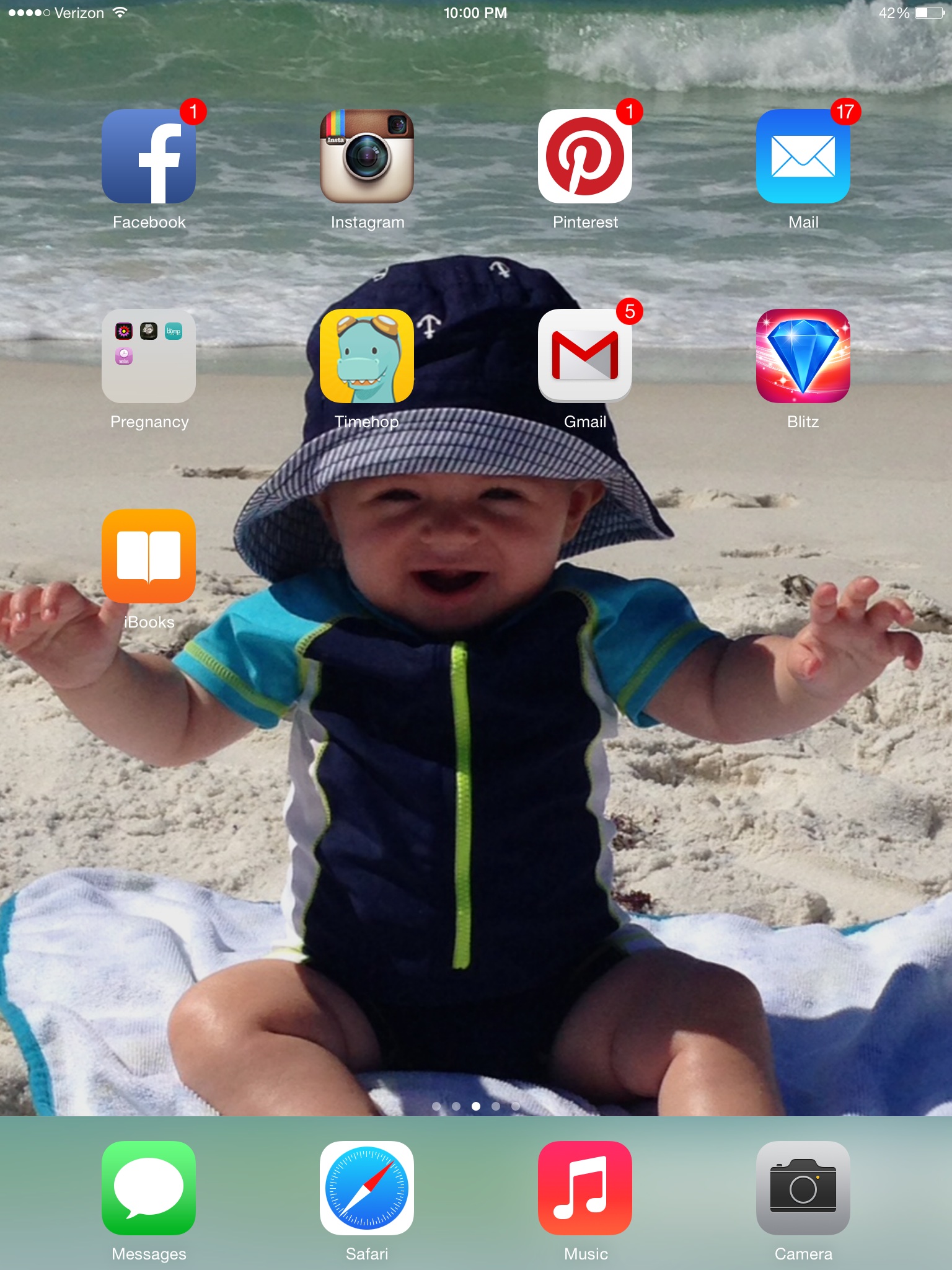
Task: Tap the home screen page indicator dots
Action: 476,1106
